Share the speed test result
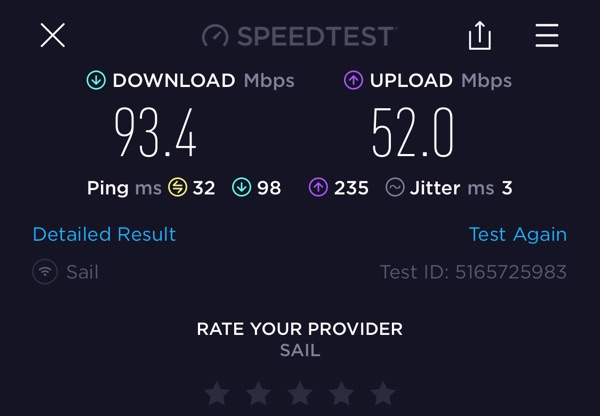This screenshot has height=416, width=600. [480, 36]
